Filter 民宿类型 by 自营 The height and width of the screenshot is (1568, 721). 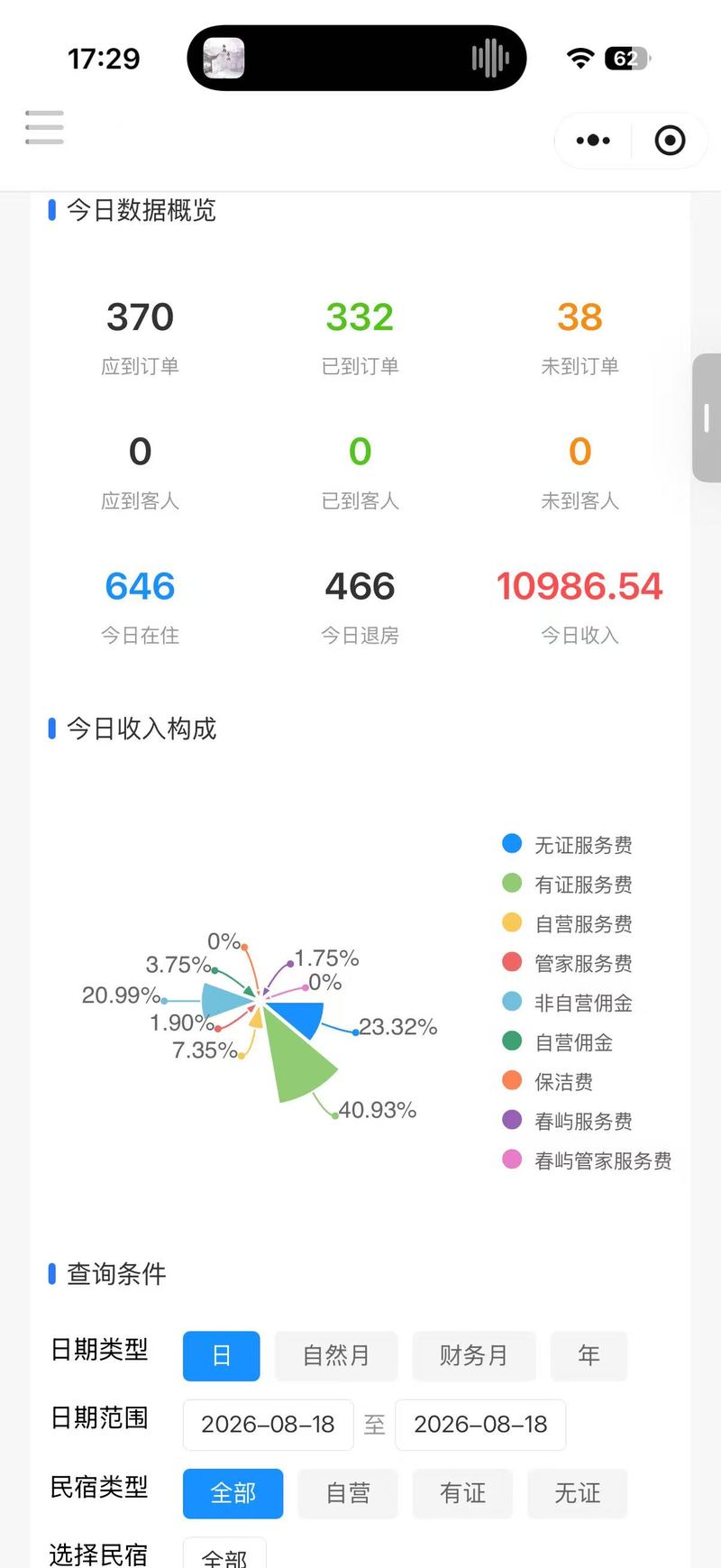[348, 1494]
